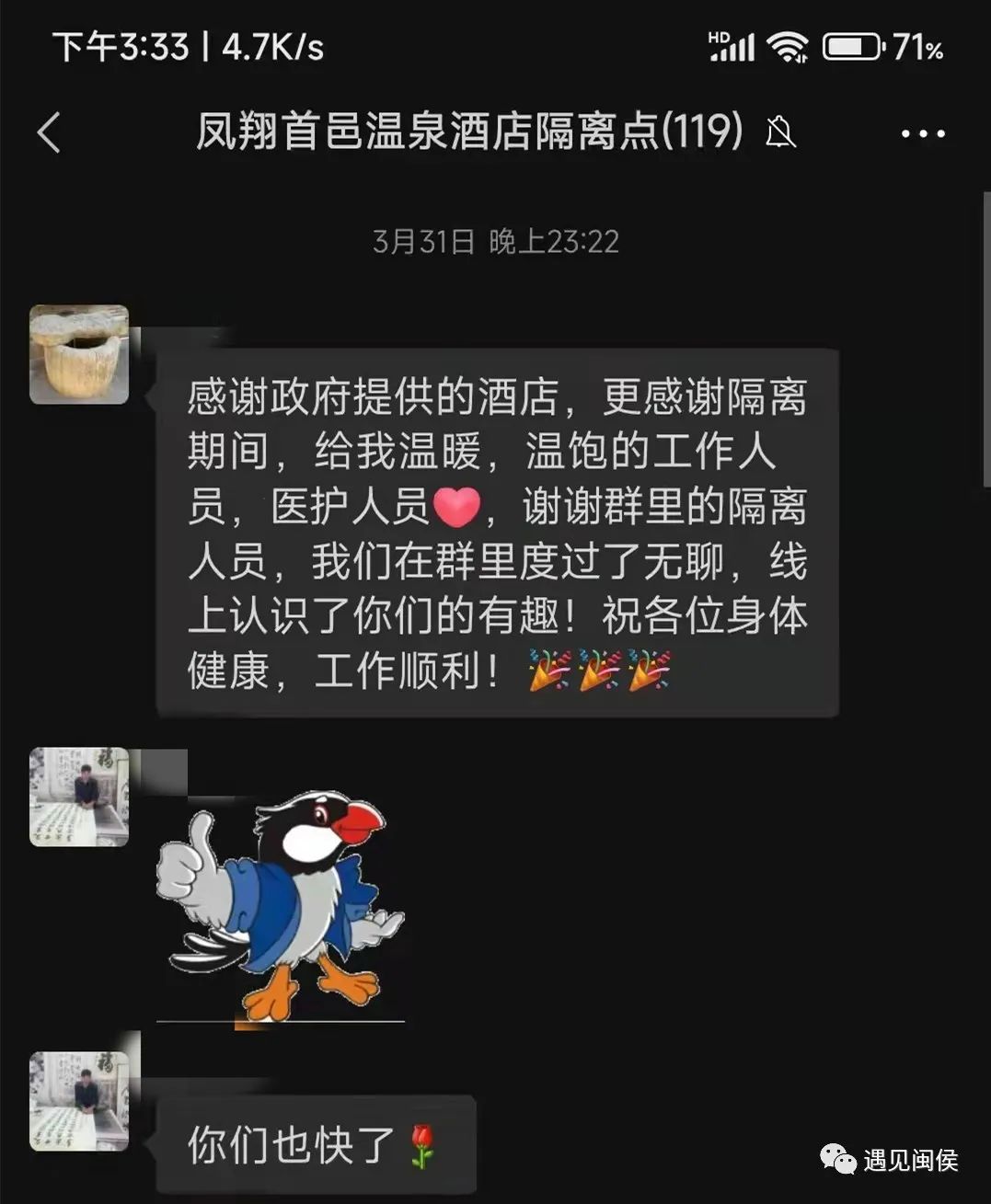The height and width of the screenshot is (1204, 991).
Task: Tap the avatar beside the bird sticker
Action: click(79, 797)
